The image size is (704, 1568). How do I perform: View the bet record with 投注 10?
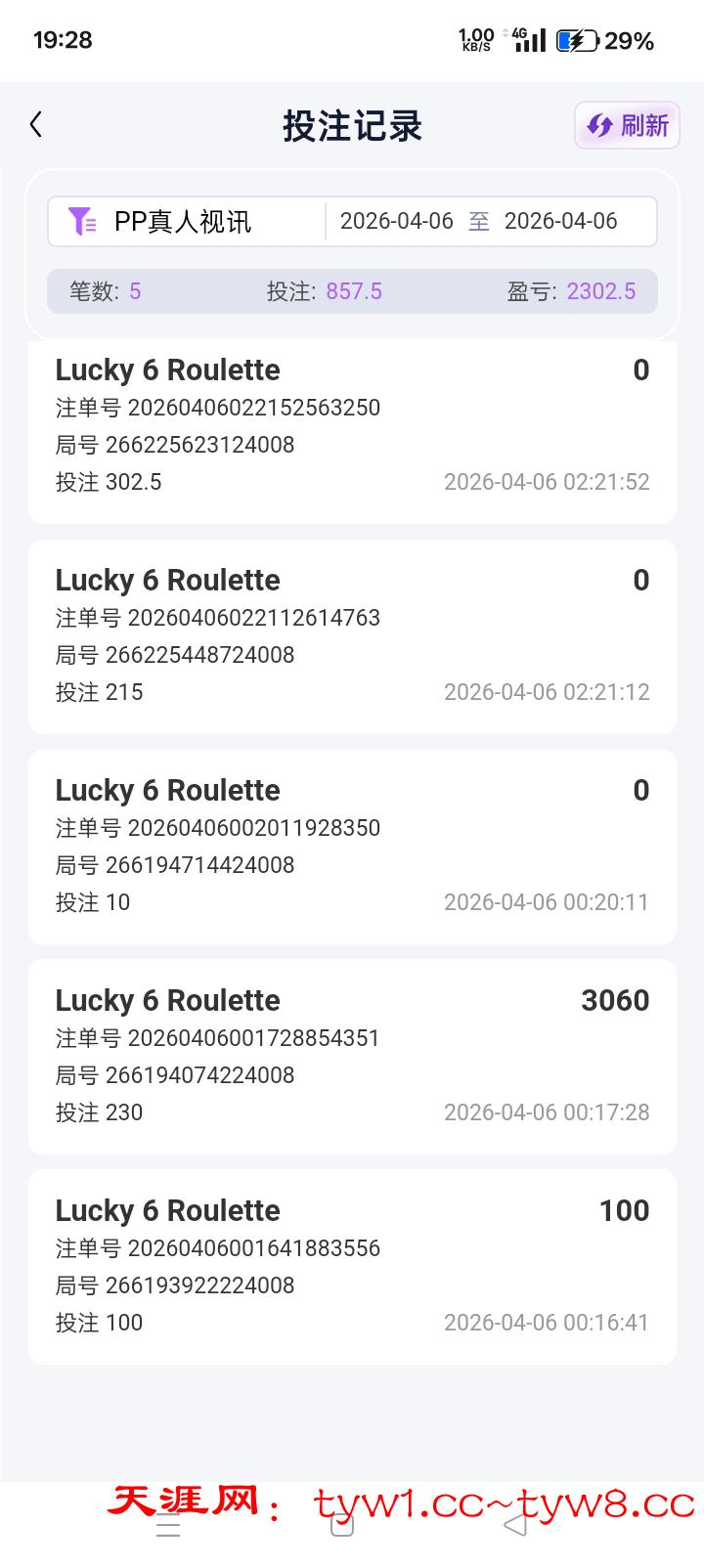coord(352,847)
